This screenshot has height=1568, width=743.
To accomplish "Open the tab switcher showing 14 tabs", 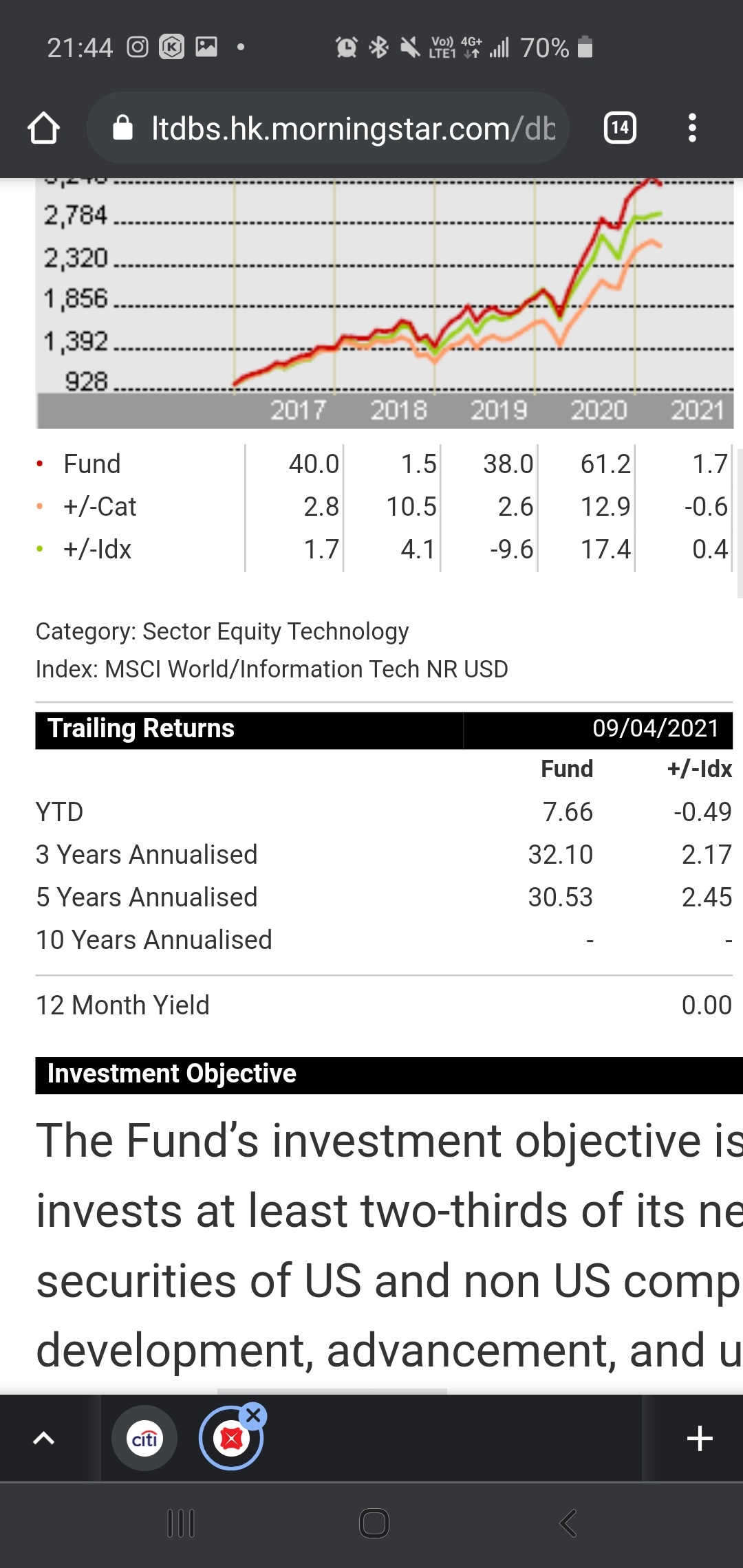I will 620,128.
